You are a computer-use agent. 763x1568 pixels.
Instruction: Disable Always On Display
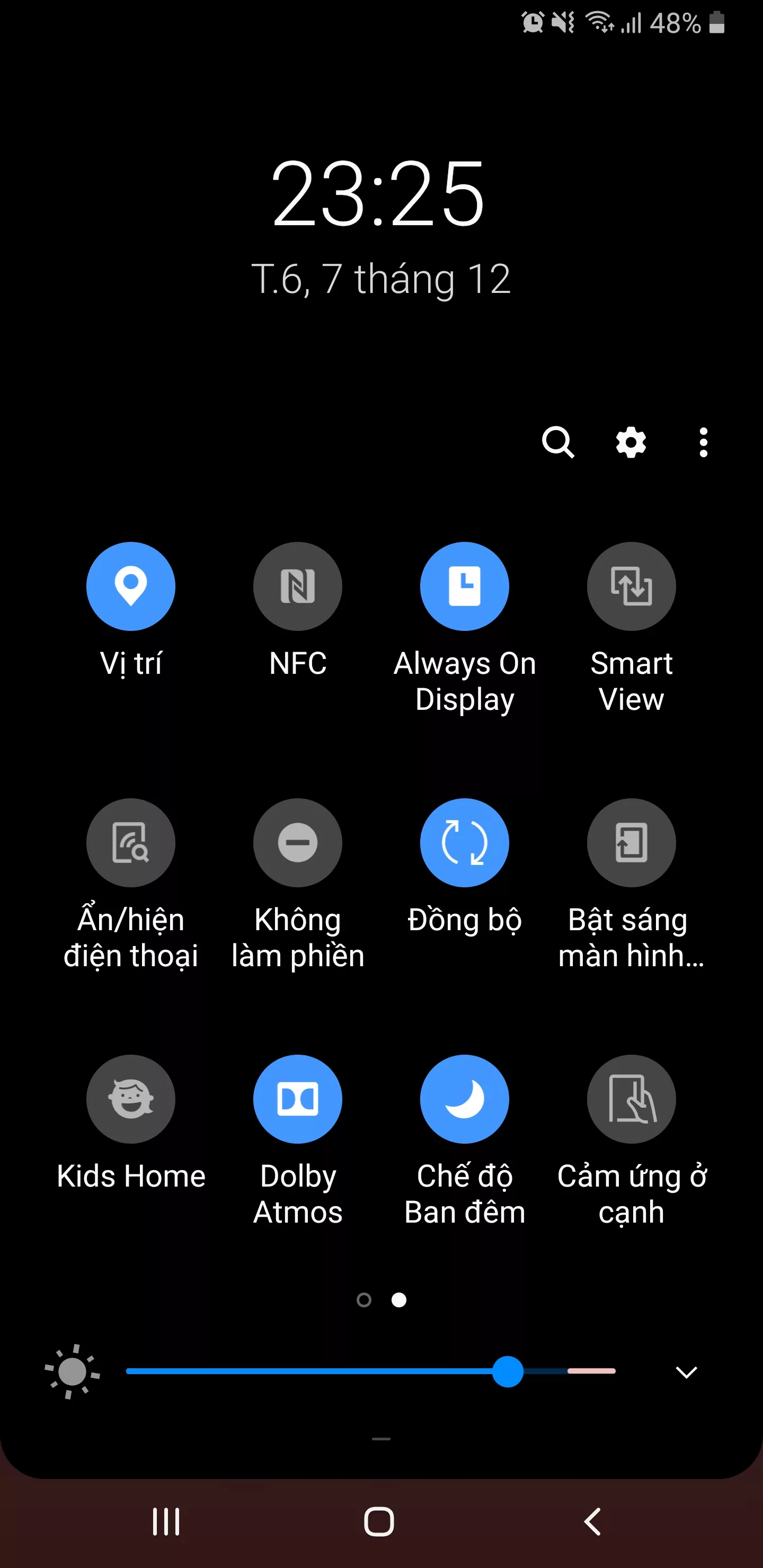tap(465, 586)
